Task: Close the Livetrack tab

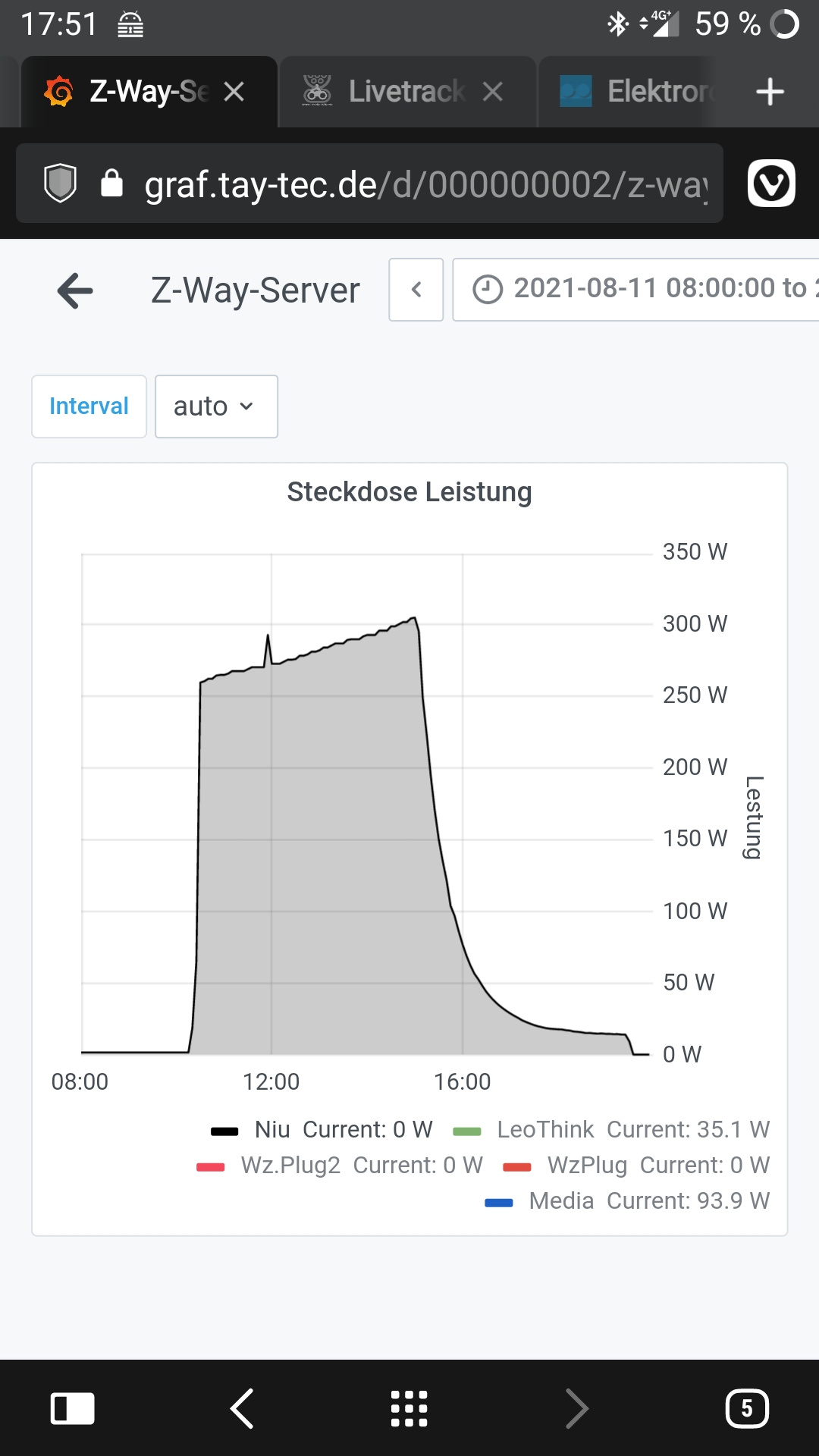Action: 493,92
